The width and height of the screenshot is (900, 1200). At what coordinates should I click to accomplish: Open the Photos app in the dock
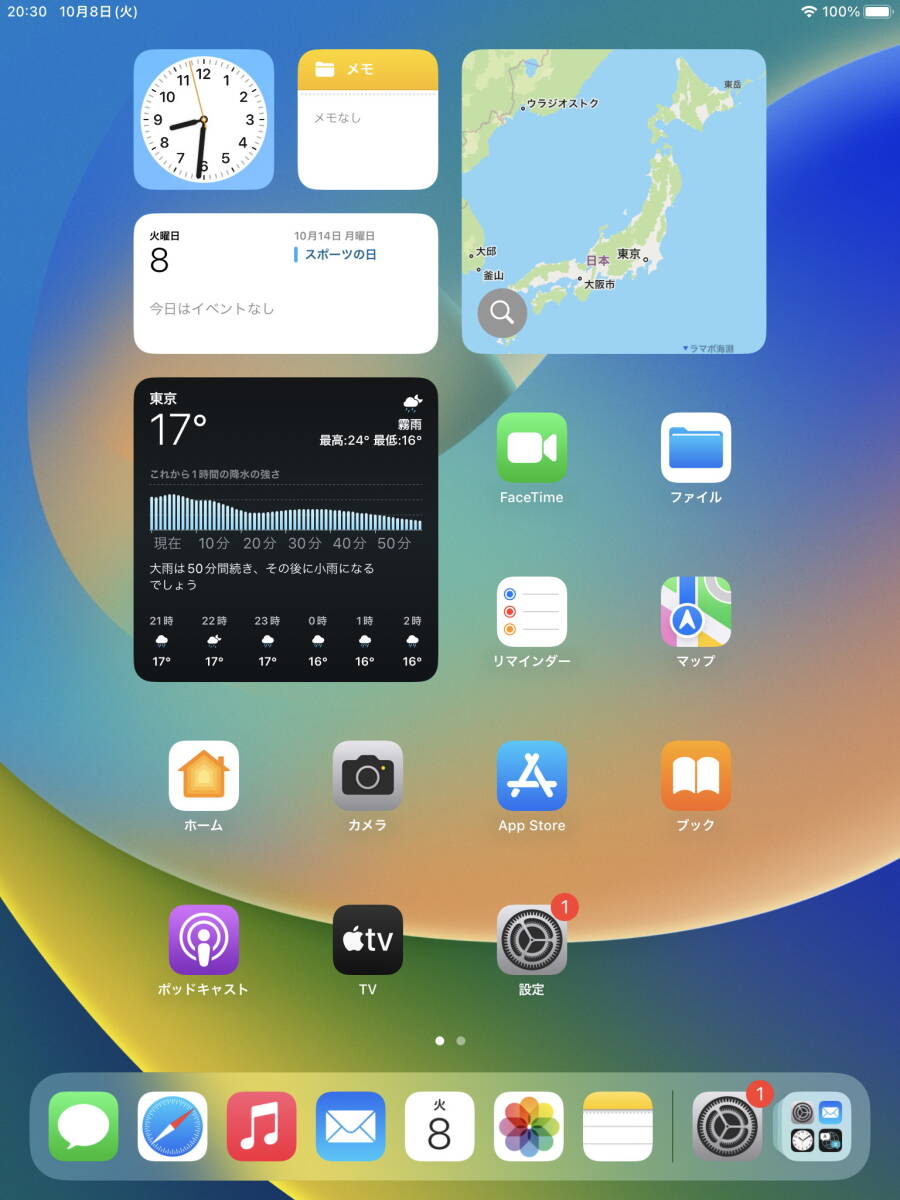point(529,1126)
